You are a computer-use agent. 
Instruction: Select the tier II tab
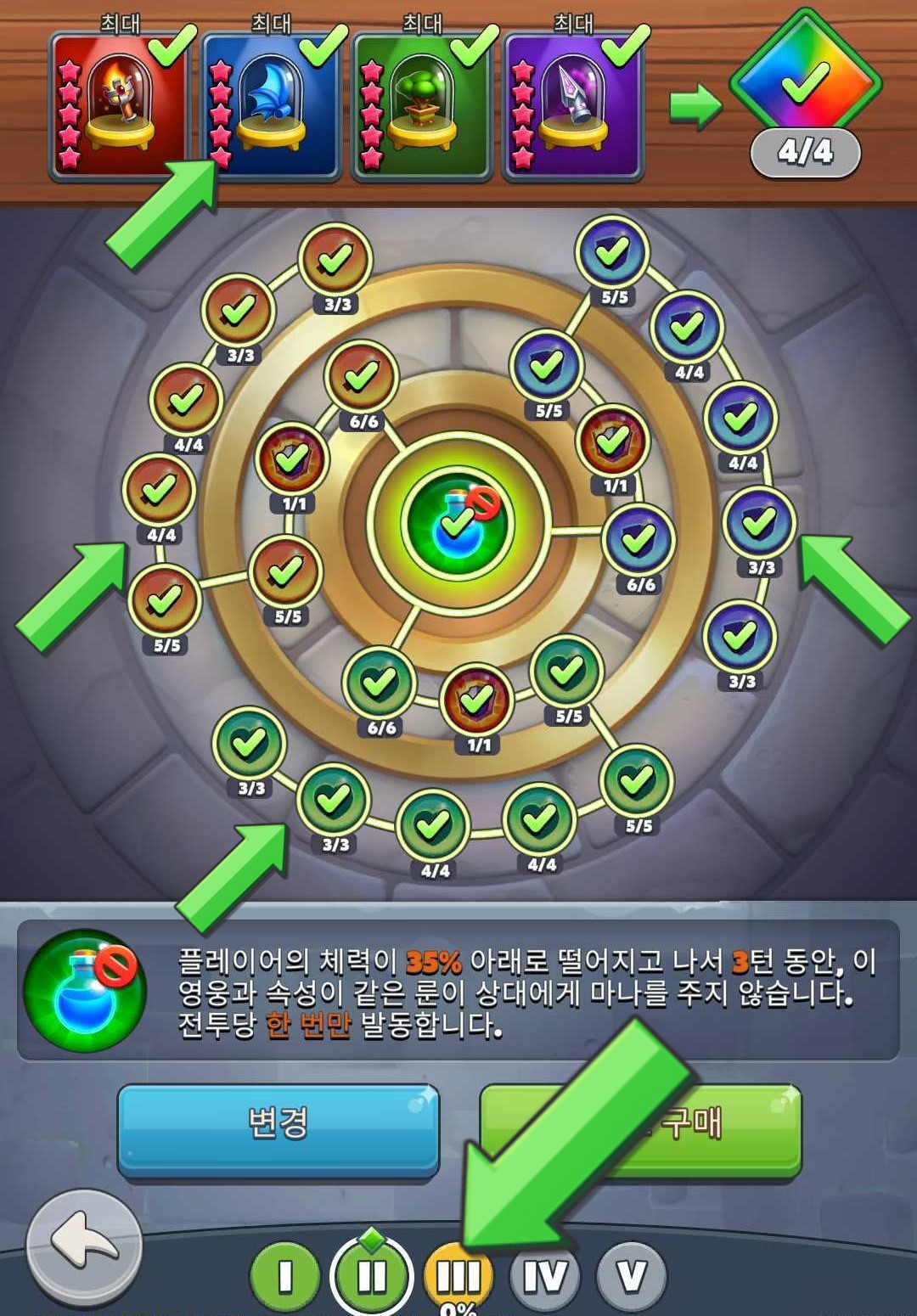[373, 1276]
